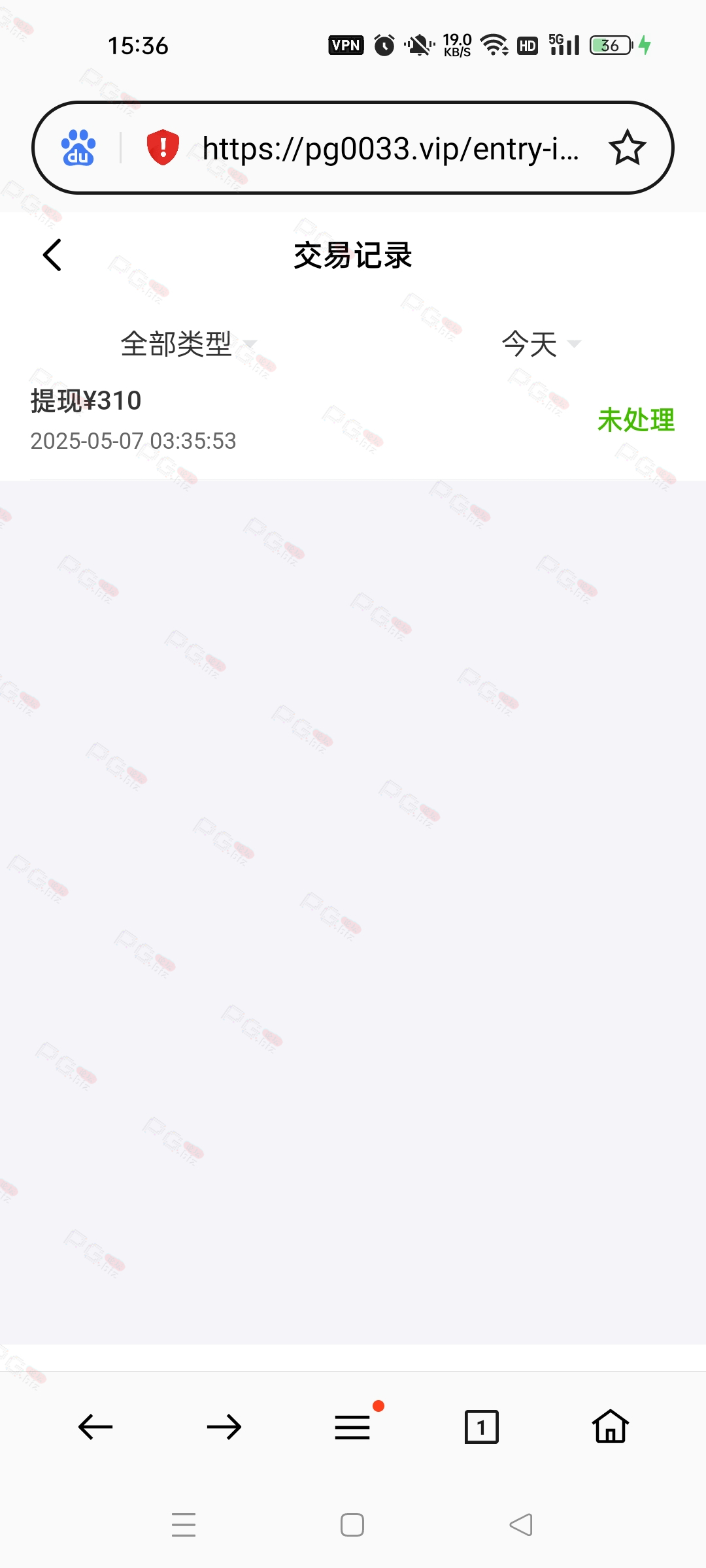Image resolution: width=706 pixels, height=1568 pixels.
Task: Go back from the 交易记录 page
Action: pos(52,255)
